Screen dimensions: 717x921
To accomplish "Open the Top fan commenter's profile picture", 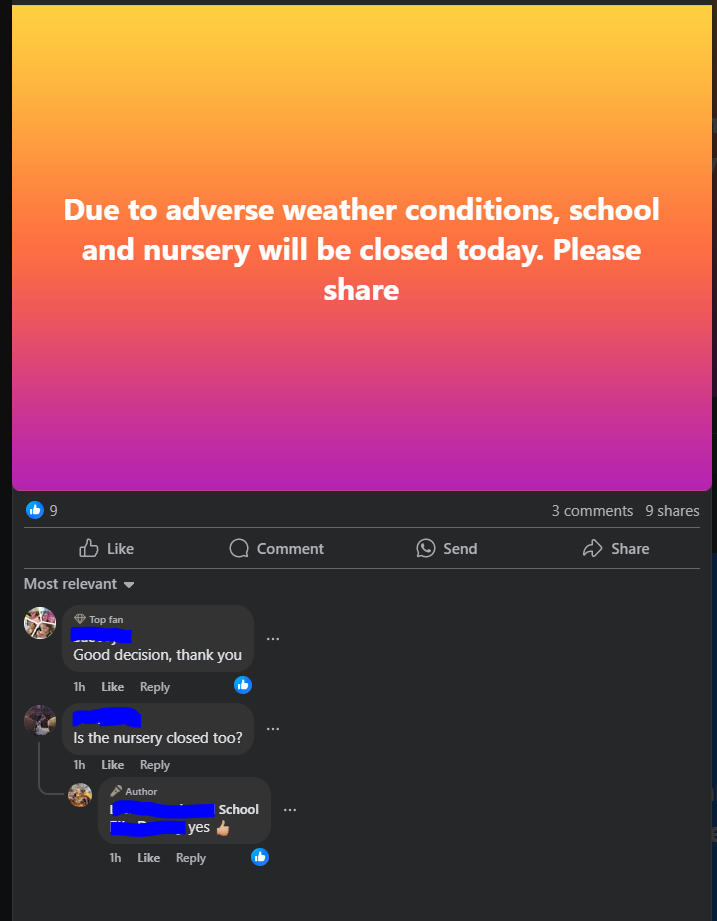I will pyautogui.click(x=40, y=623).
